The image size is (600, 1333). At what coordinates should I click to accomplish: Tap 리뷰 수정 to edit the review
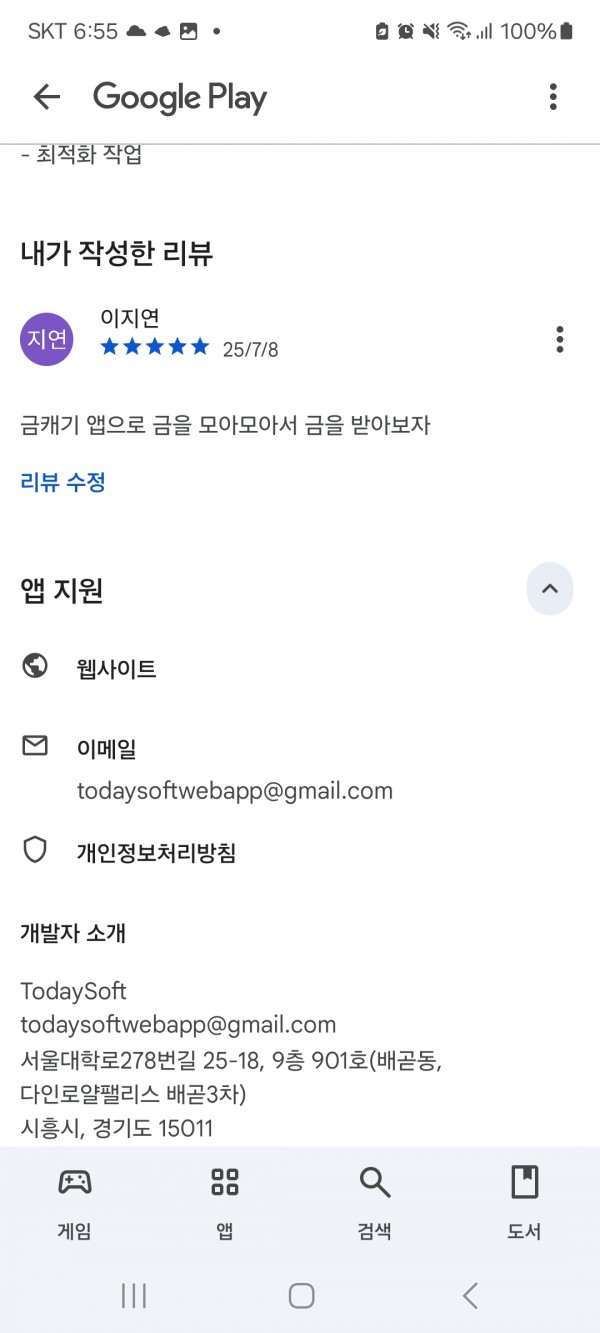pos(63,482)
